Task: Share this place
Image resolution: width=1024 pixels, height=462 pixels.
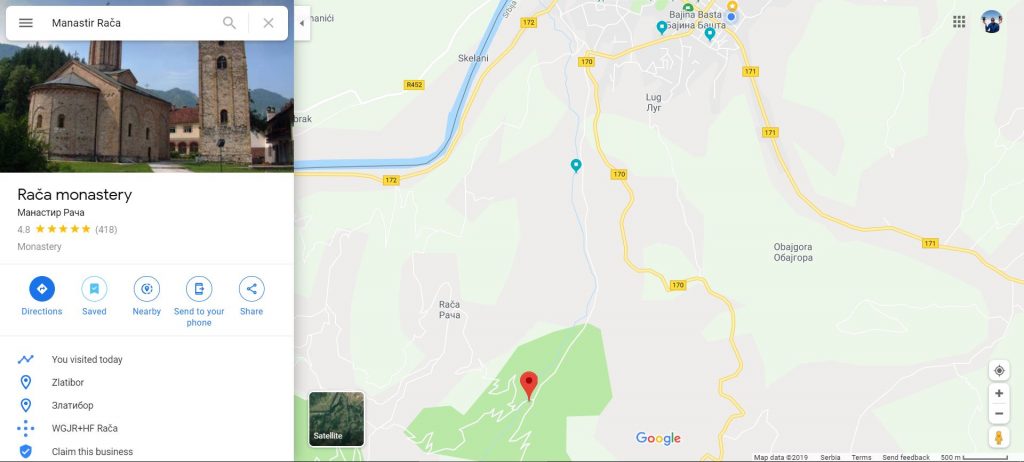Action: pyautogui.click(x=251, y=296)
